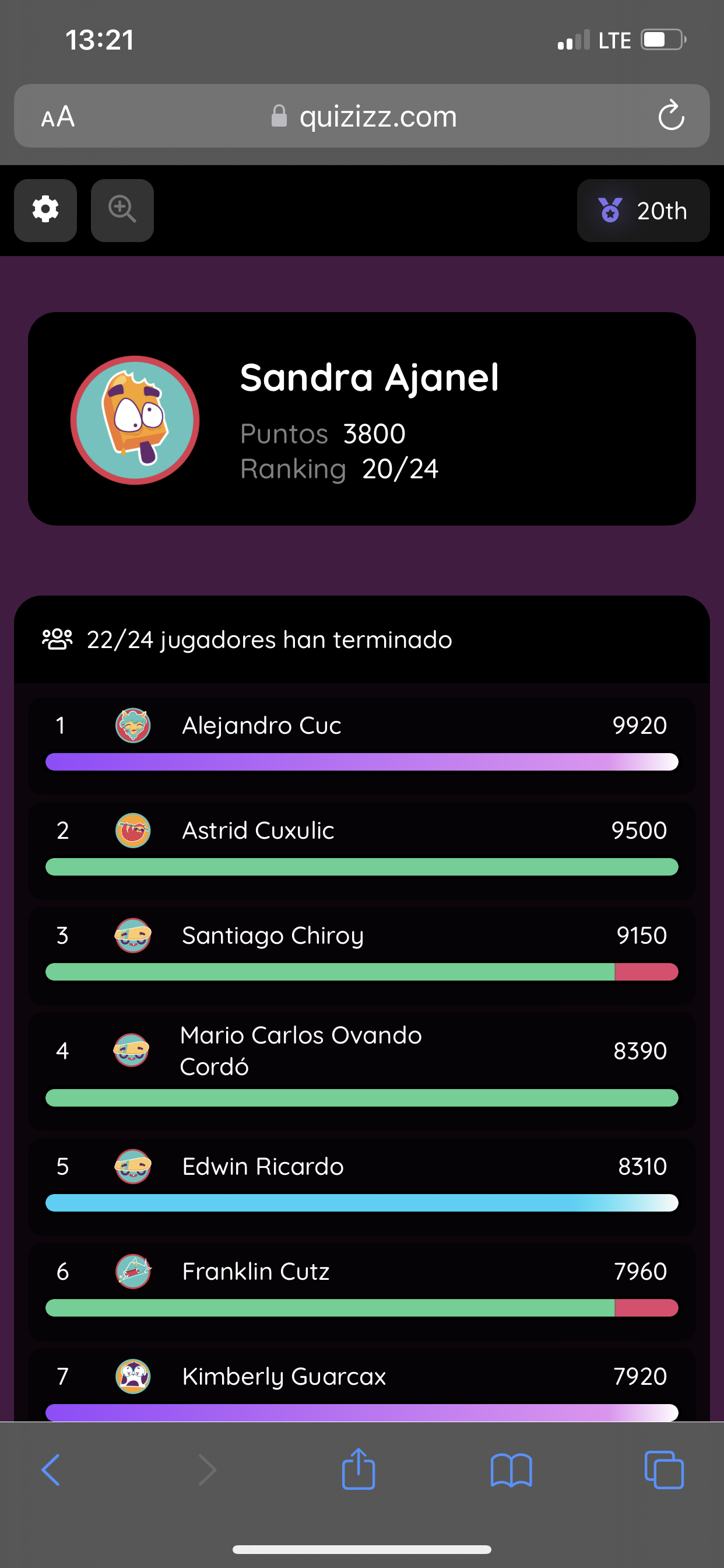Go back in Safari
This screenshot has width=724, height=1568.
click(51, 1470)
